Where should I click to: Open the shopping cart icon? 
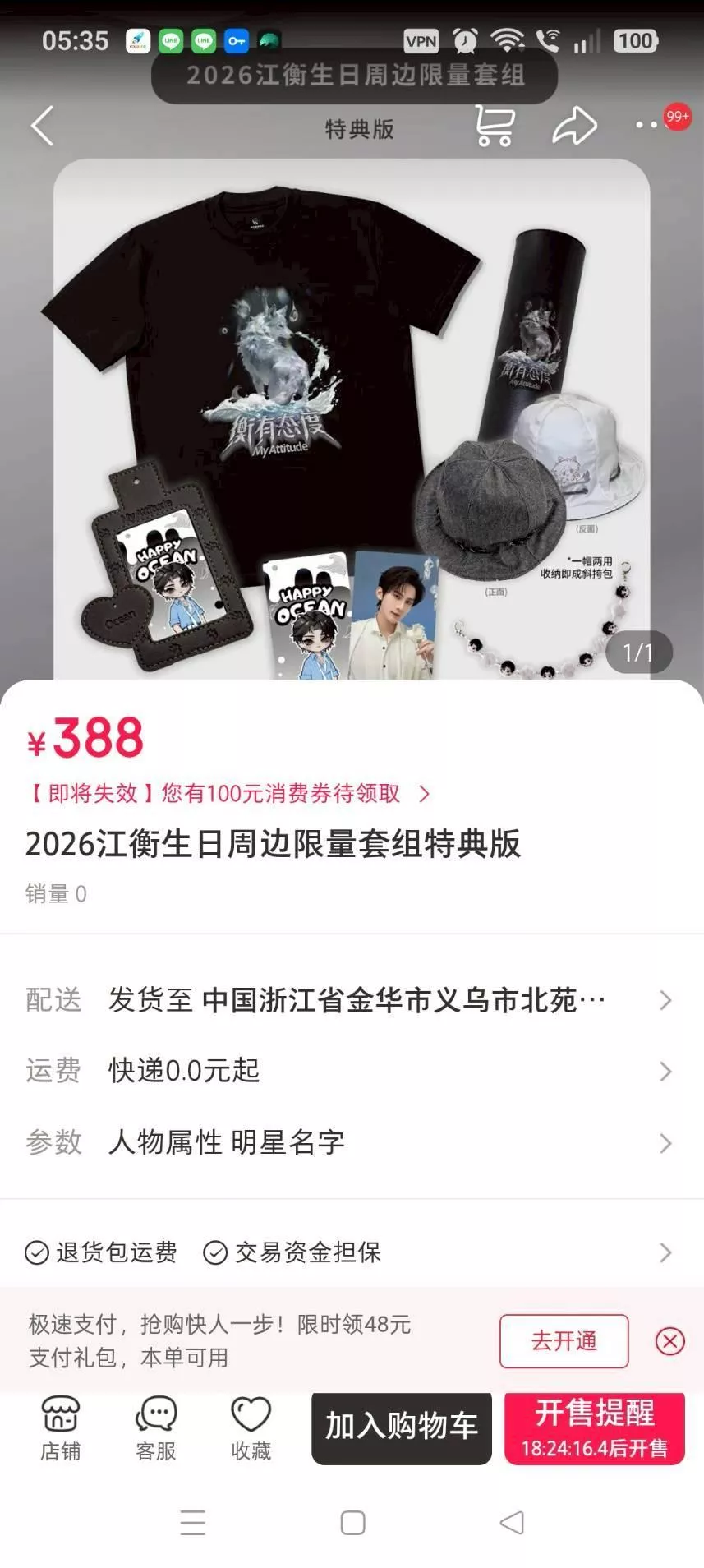[493, 127]
